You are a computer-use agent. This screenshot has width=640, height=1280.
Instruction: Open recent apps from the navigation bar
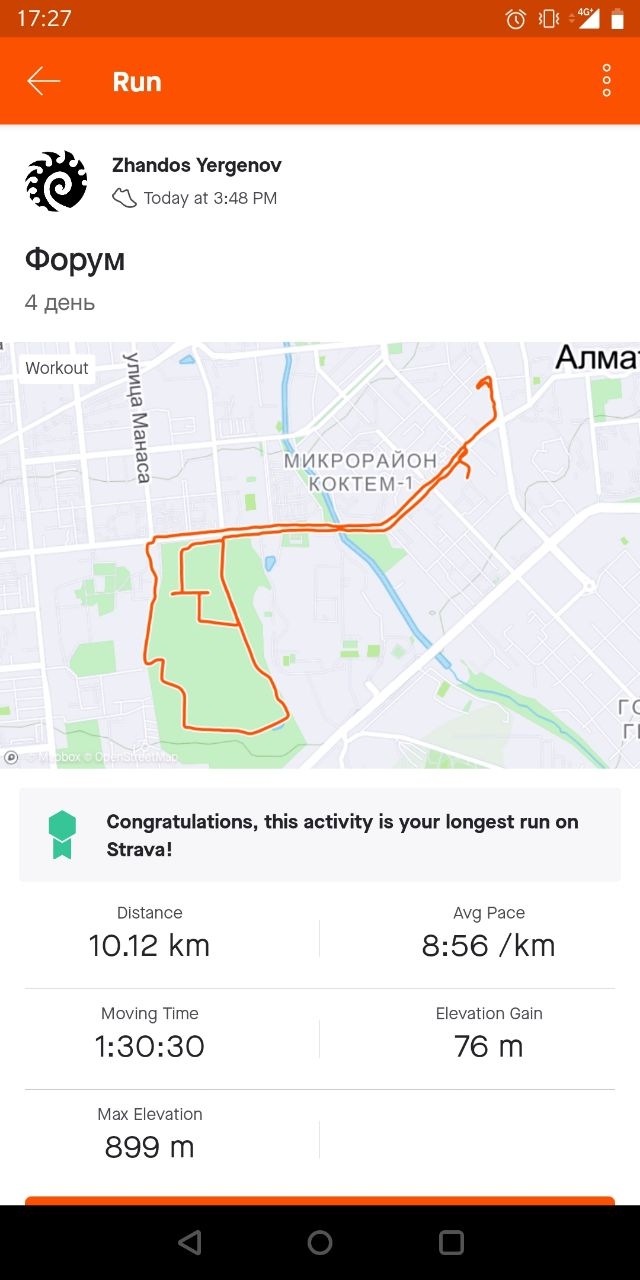[451, 1242]
